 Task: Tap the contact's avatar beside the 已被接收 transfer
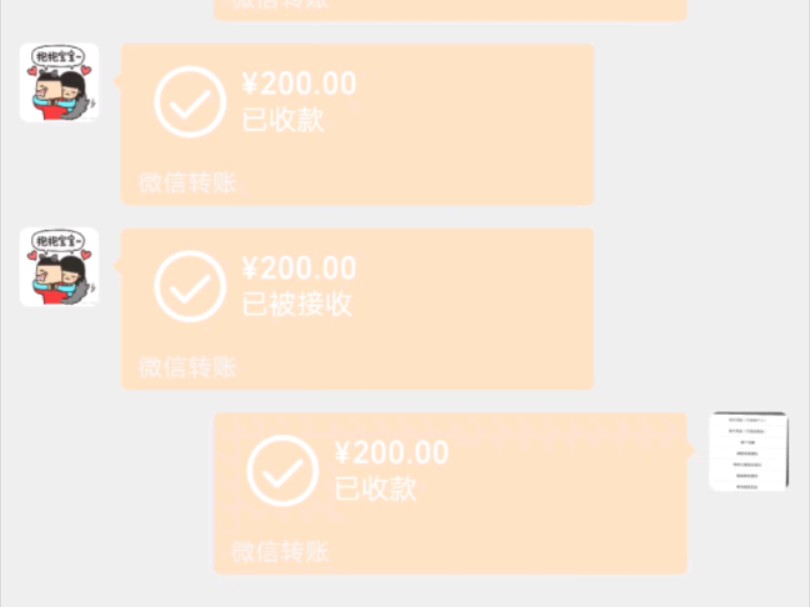click(x=59, y=267)
